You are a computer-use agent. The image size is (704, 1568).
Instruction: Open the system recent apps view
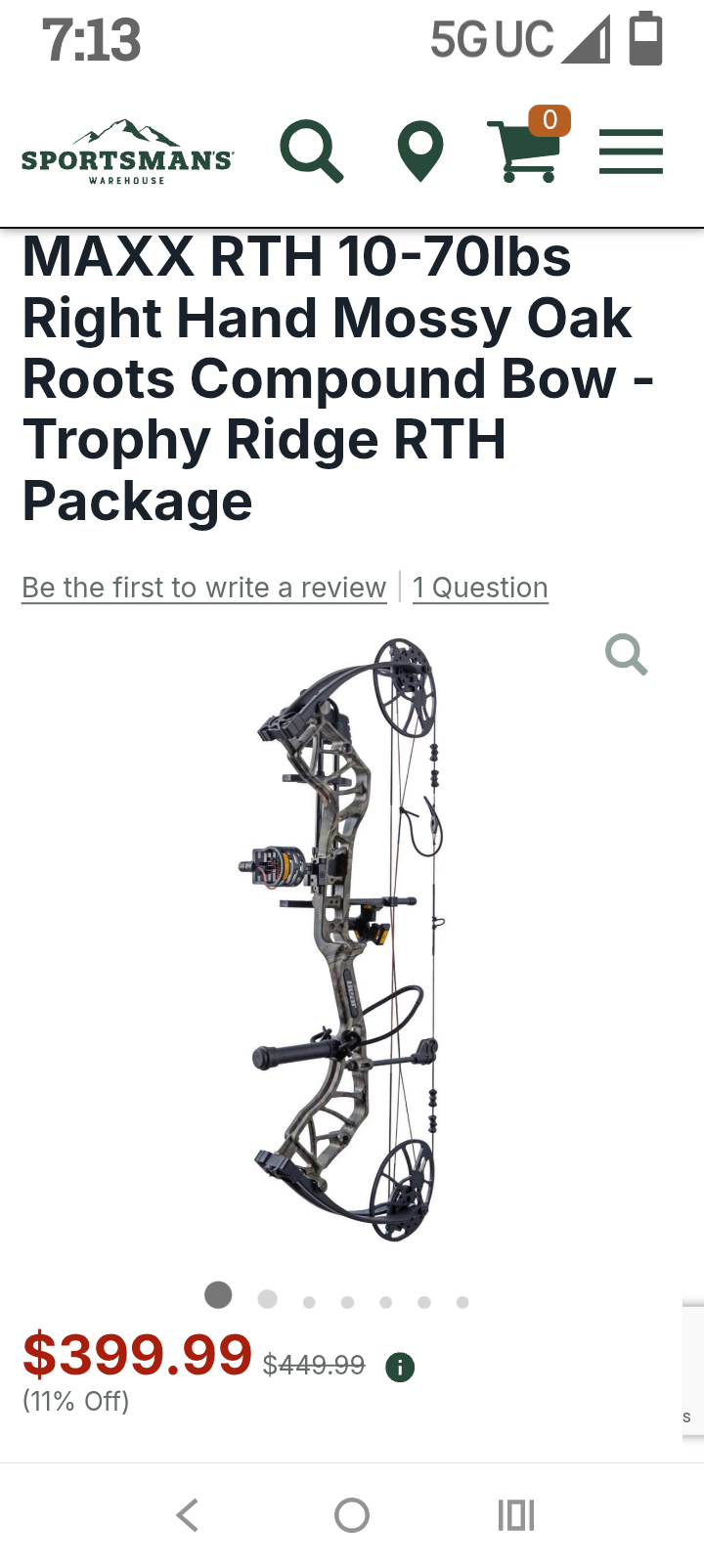coord(515,1516)
